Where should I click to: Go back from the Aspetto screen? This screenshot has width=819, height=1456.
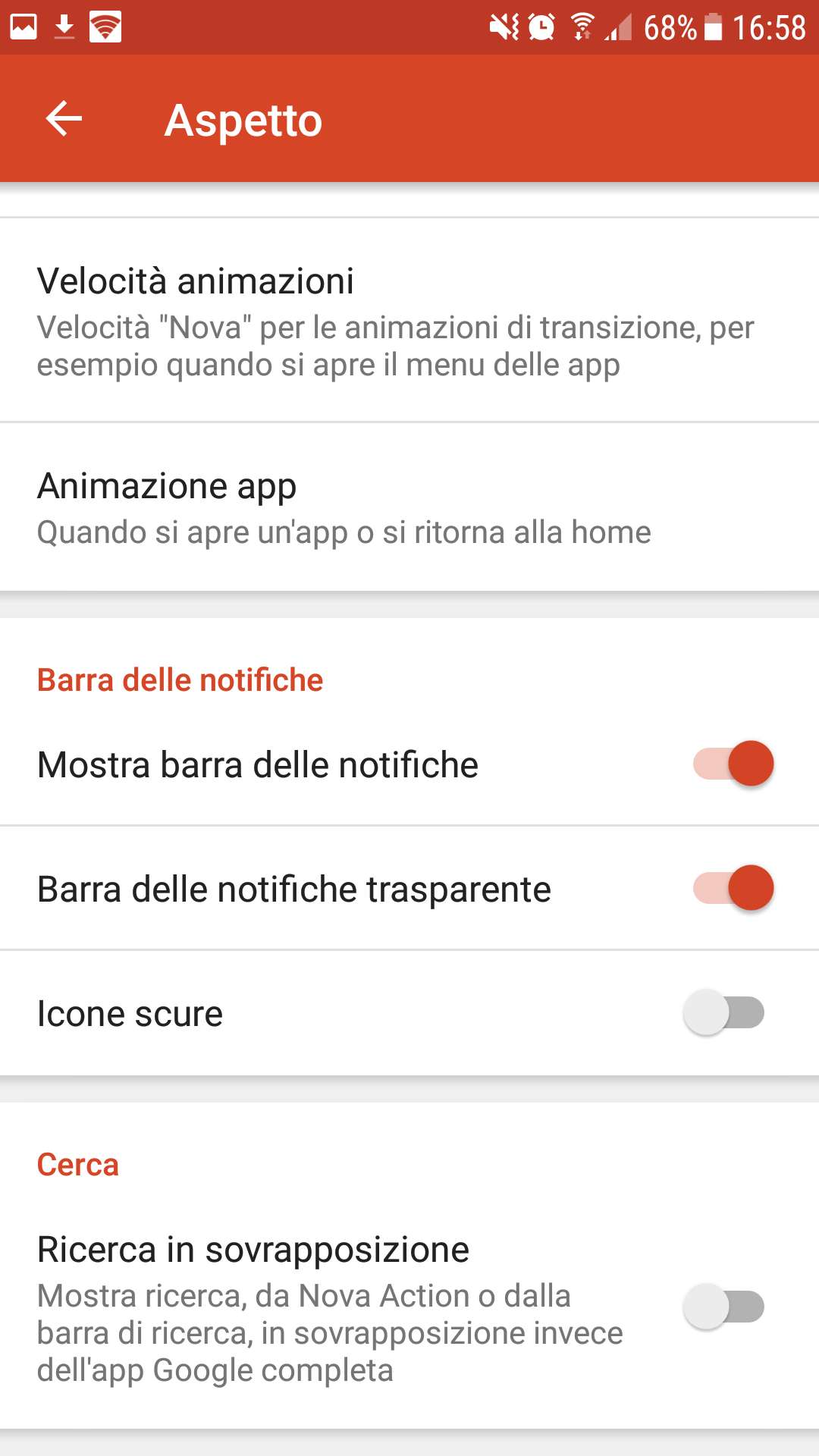[x=64, y=119]
